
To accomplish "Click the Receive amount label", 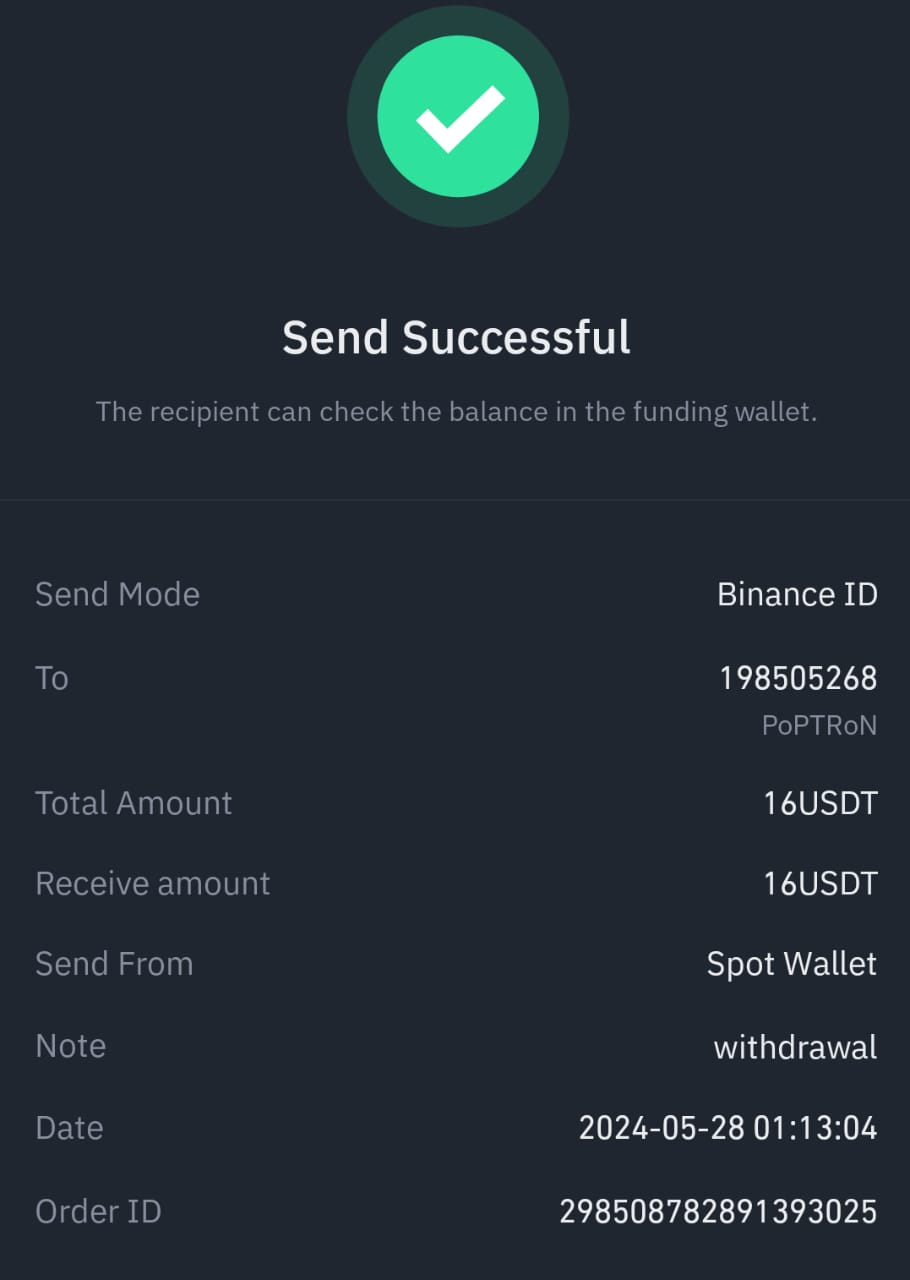I will (152, 883).
